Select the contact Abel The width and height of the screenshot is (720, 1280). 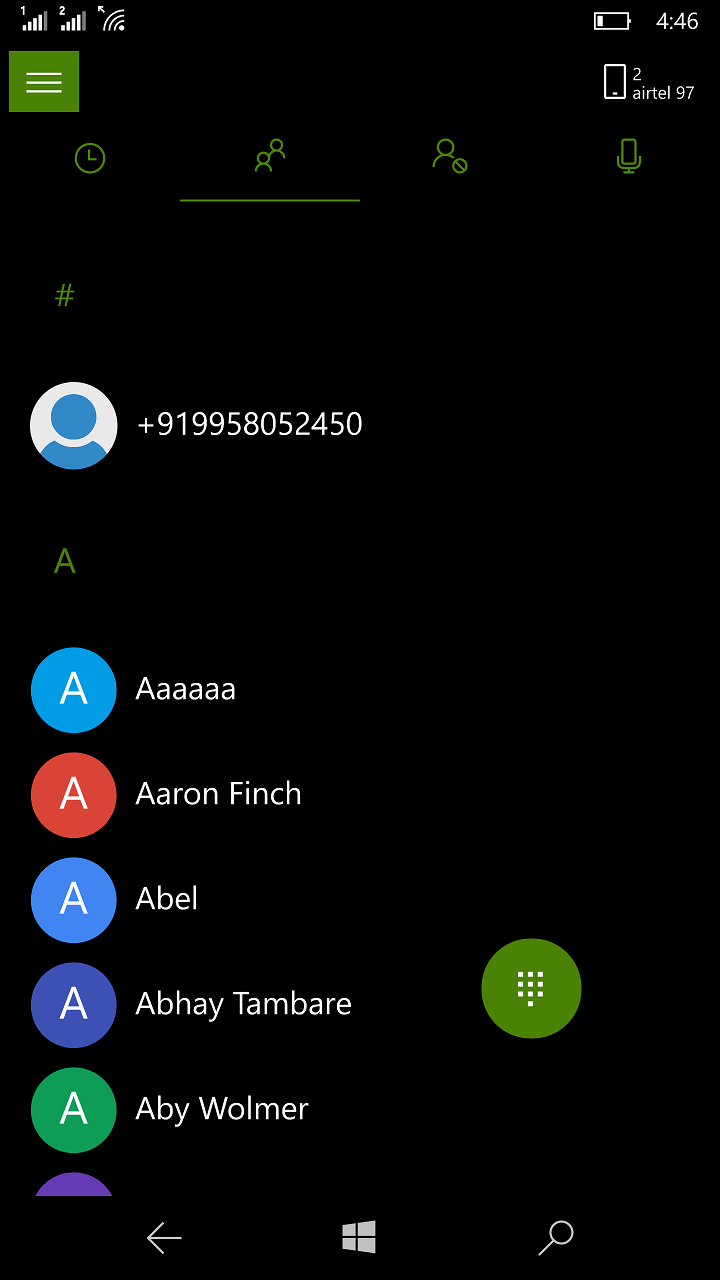coord(167,899)
